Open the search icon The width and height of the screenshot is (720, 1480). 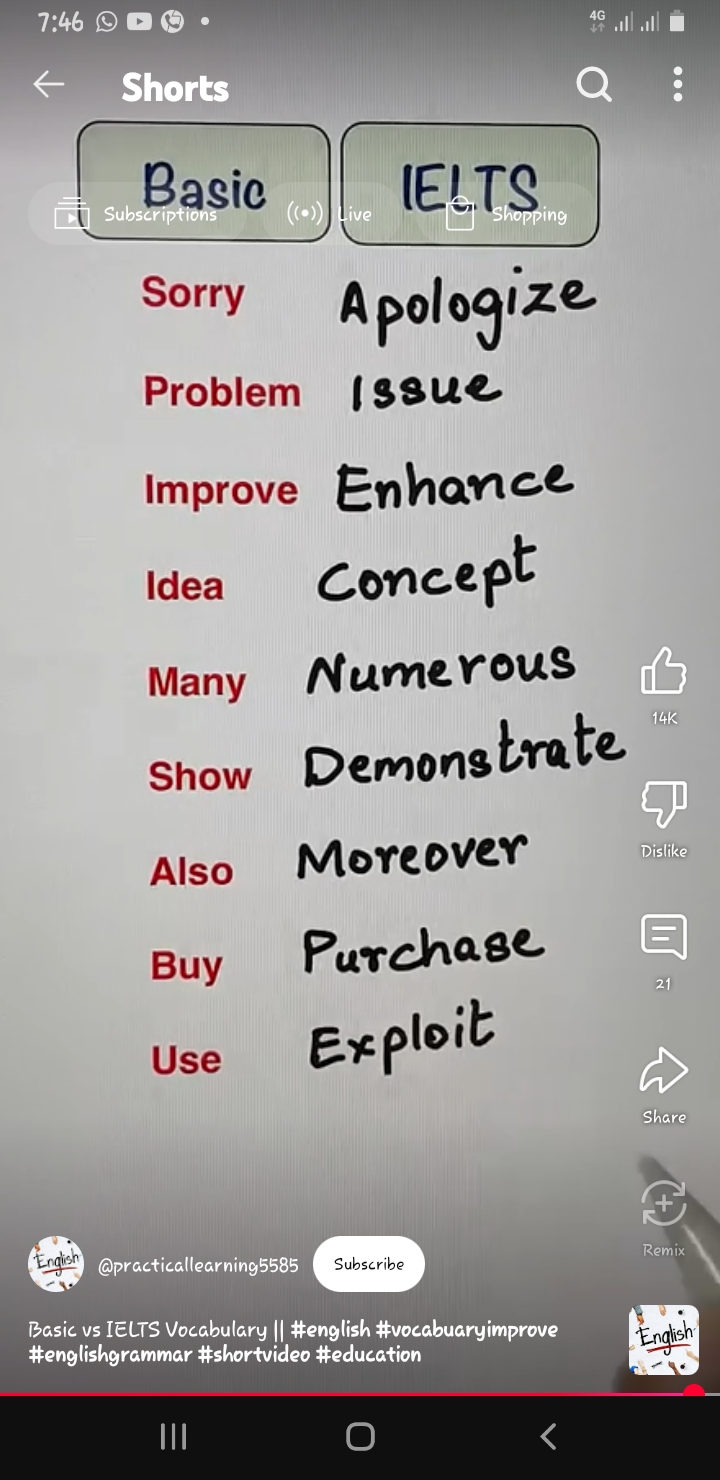594,86
